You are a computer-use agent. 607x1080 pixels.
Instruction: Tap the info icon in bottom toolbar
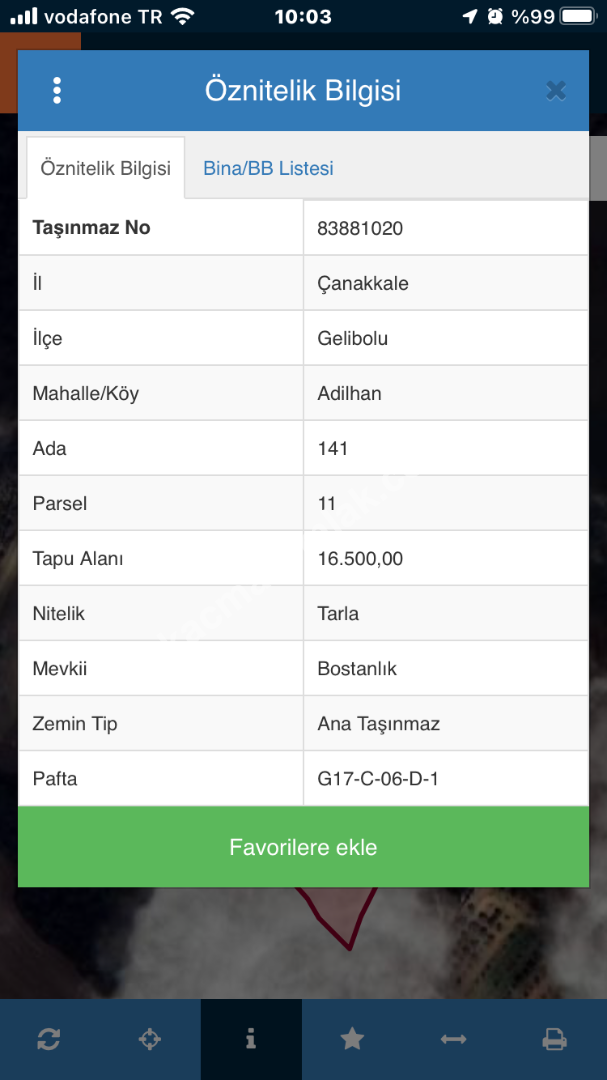point(251,1039)
